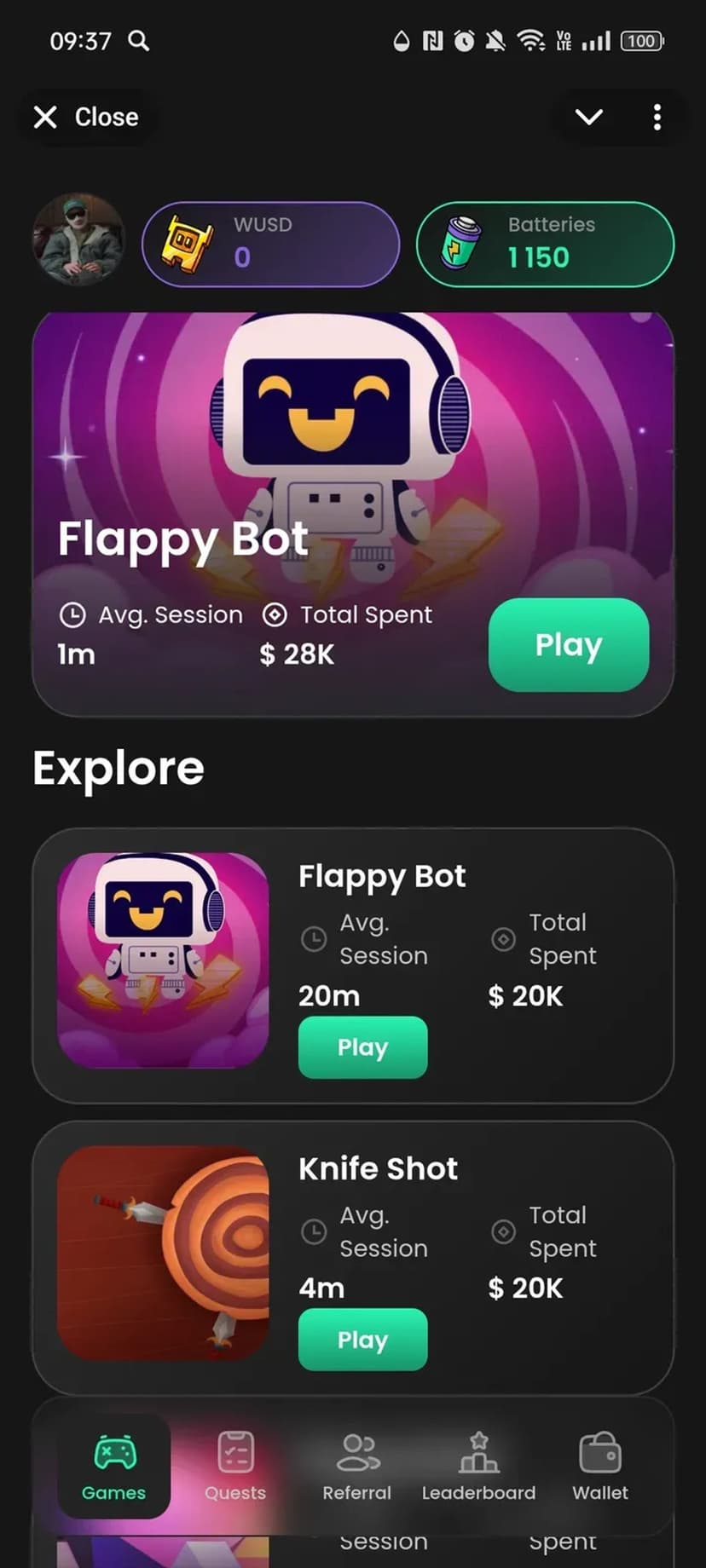Open the profile avatar

pos(78,239)
